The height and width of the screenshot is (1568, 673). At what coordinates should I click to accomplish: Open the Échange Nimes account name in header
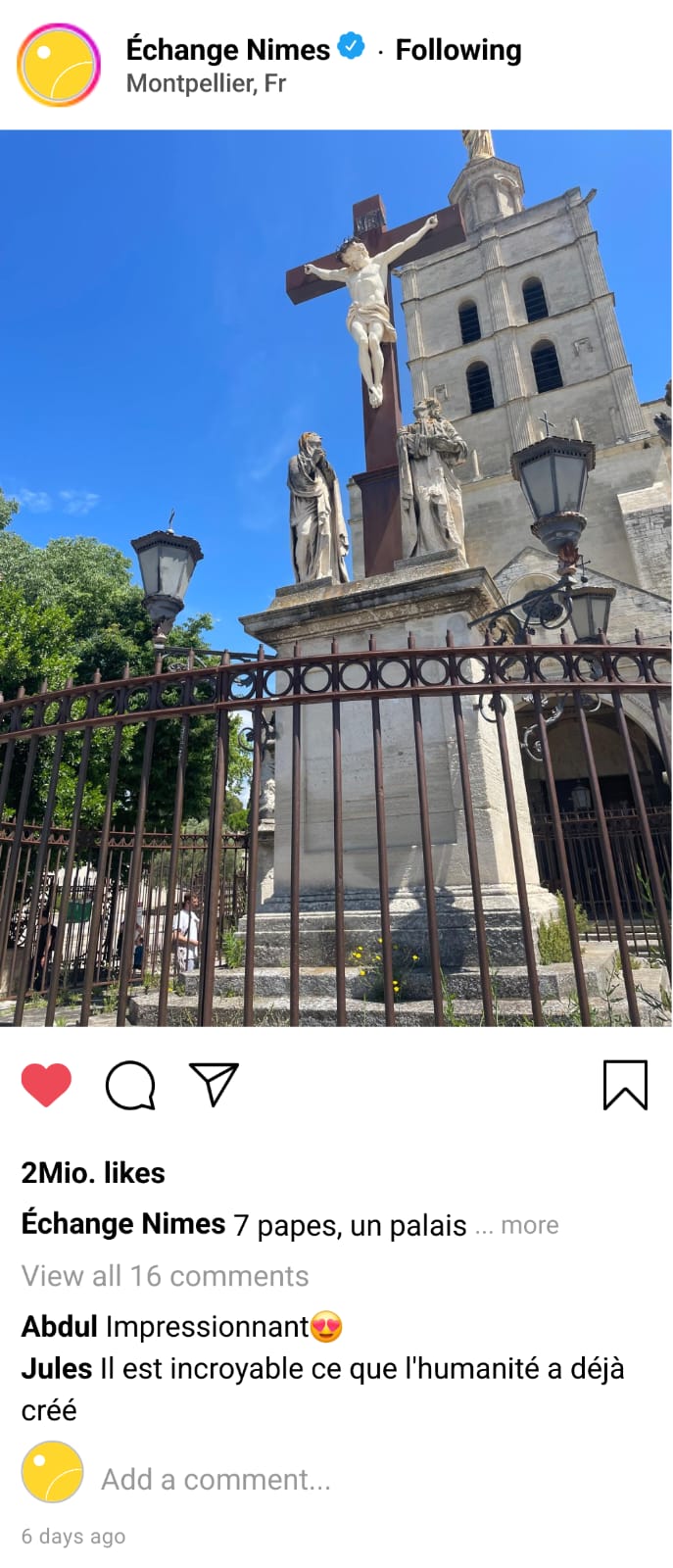(x=227, y=49)
